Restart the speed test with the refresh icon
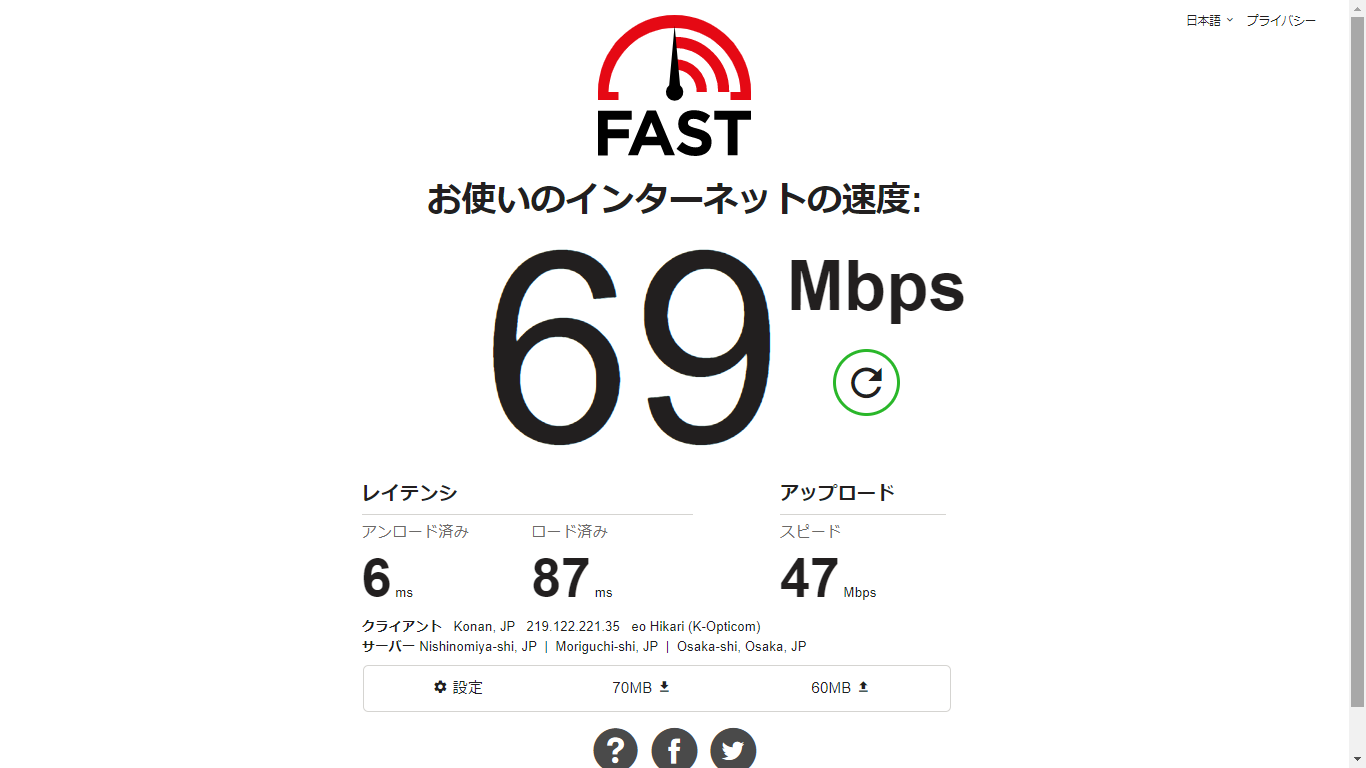This screenshot has width=1366, height=768. (x=866, y=382)
